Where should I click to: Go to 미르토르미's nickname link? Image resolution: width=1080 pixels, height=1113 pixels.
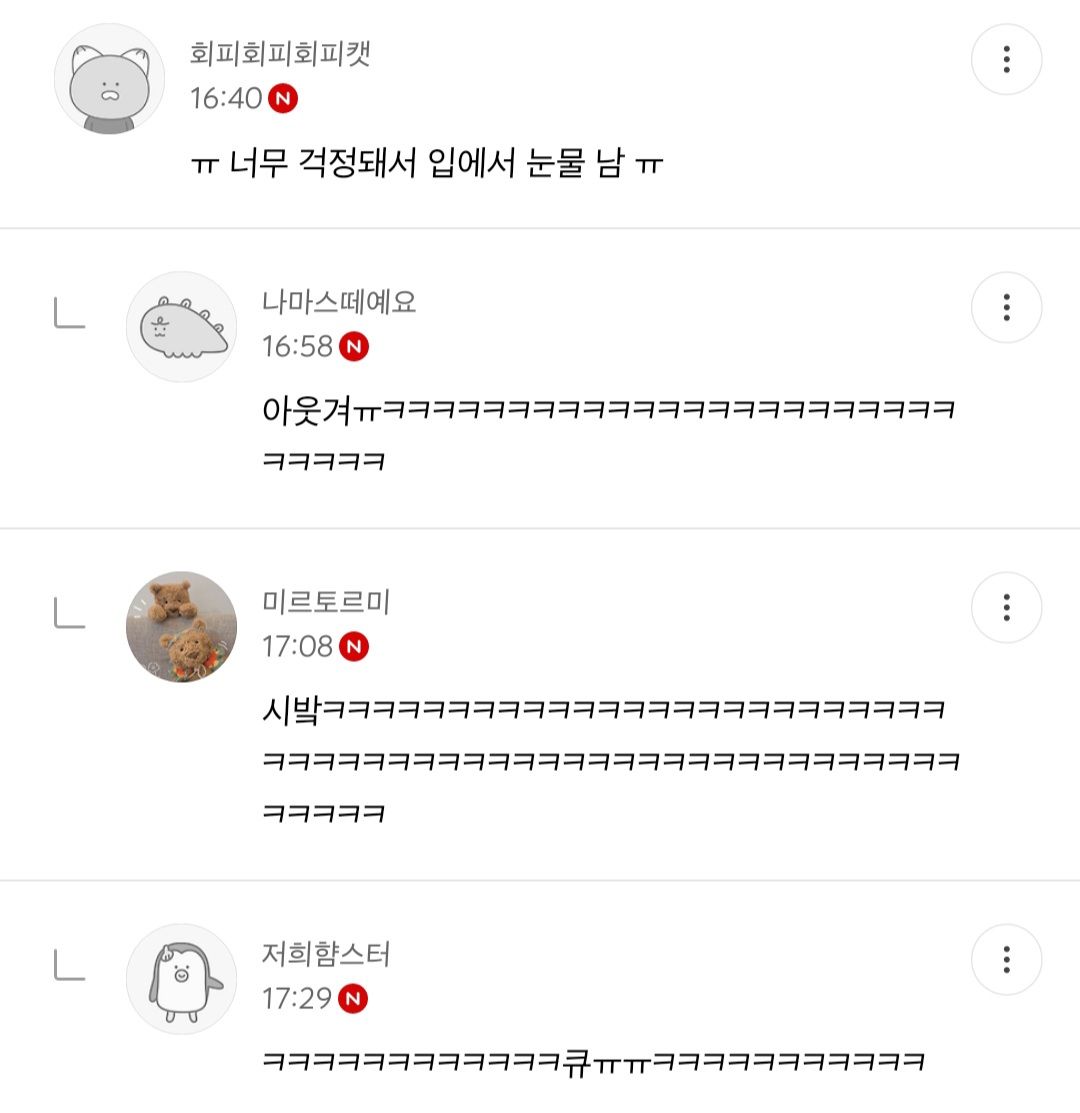tap(326, 601)
